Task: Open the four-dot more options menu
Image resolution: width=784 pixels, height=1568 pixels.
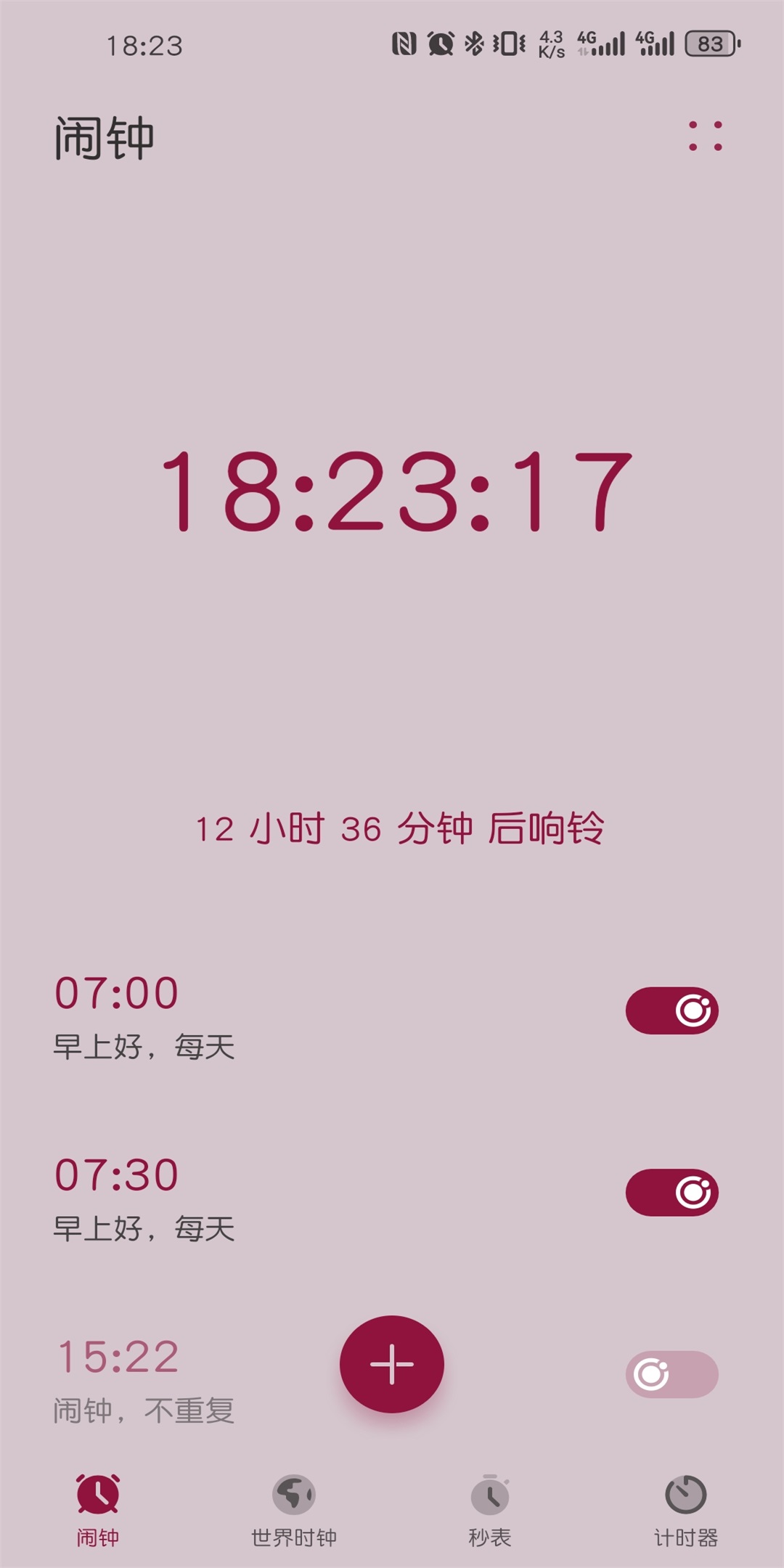Action: tap(705, 136)
